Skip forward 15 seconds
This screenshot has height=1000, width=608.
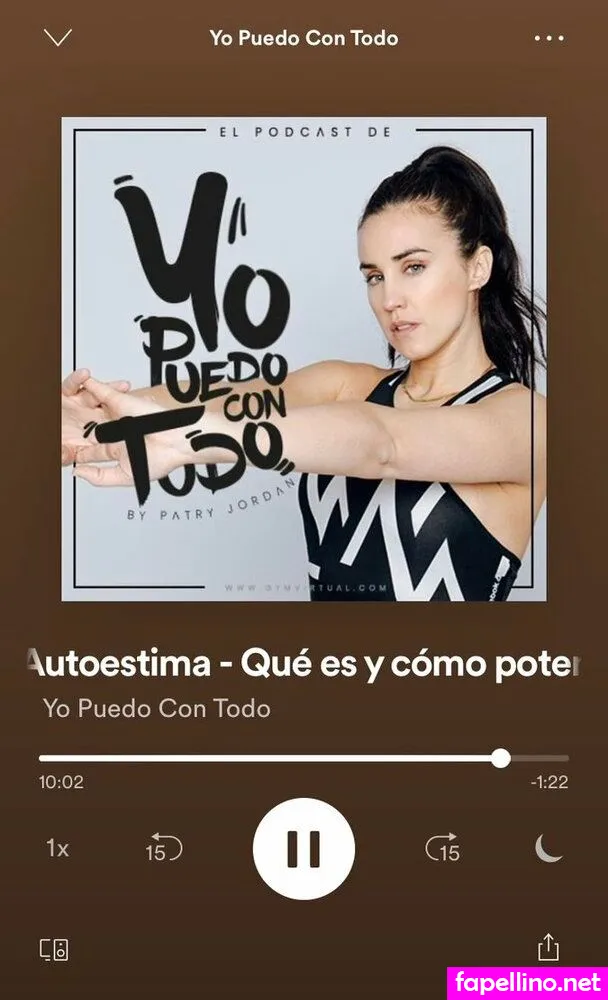443,848
